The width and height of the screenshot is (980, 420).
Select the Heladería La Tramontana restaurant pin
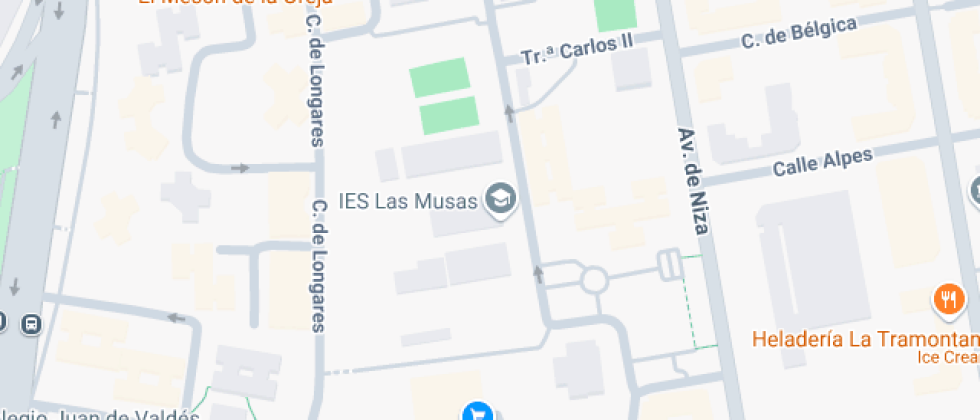[x=949, y=300]
